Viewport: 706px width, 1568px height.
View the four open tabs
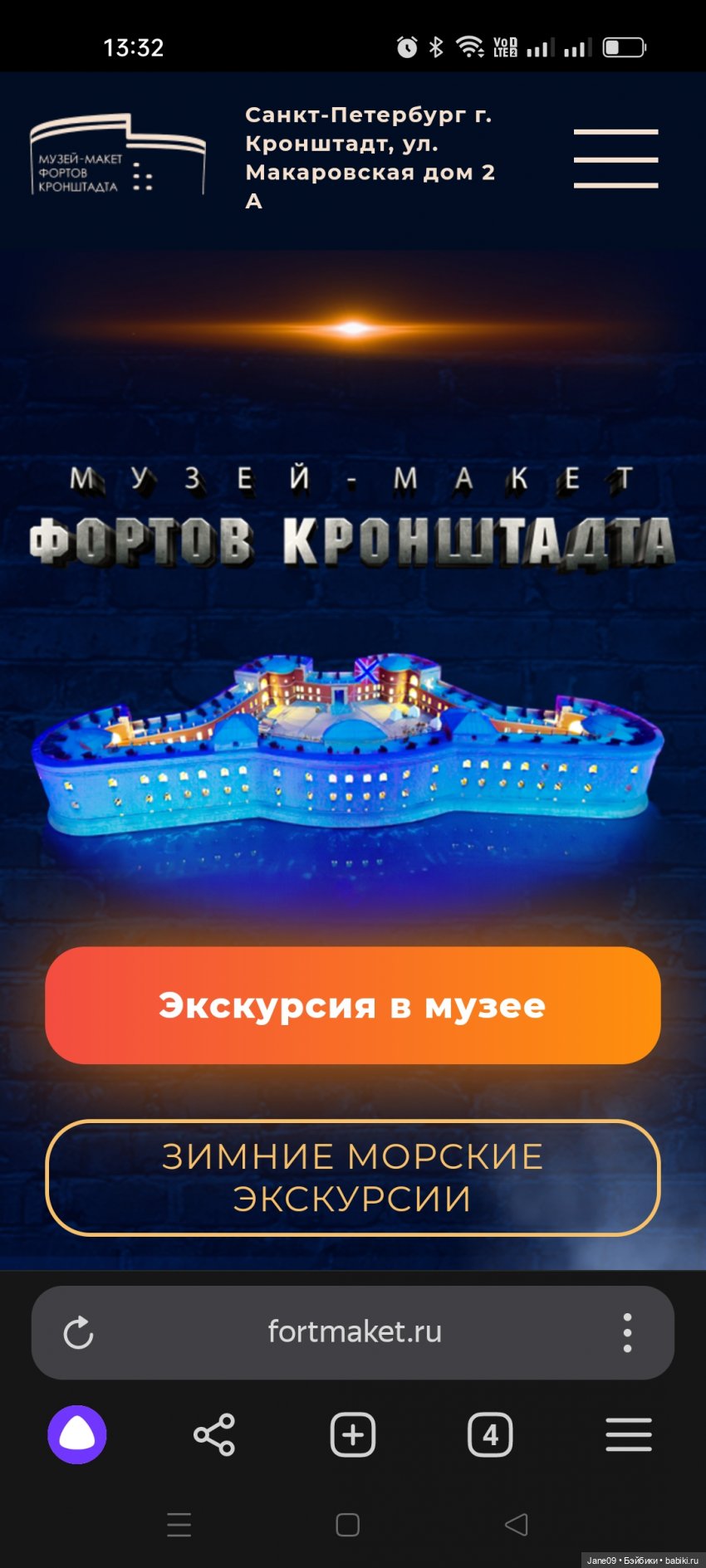pyautogui.click(x=490, y=1434)
